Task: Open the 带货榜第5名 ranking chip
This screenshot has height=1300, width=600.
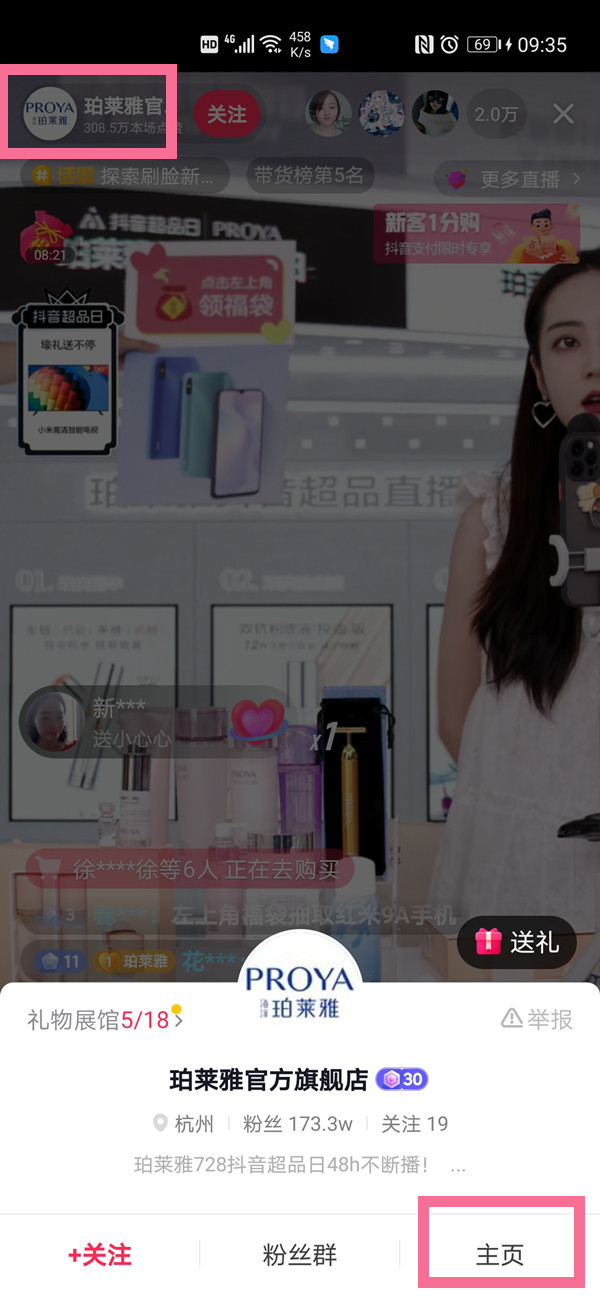Action: point(308,177)
